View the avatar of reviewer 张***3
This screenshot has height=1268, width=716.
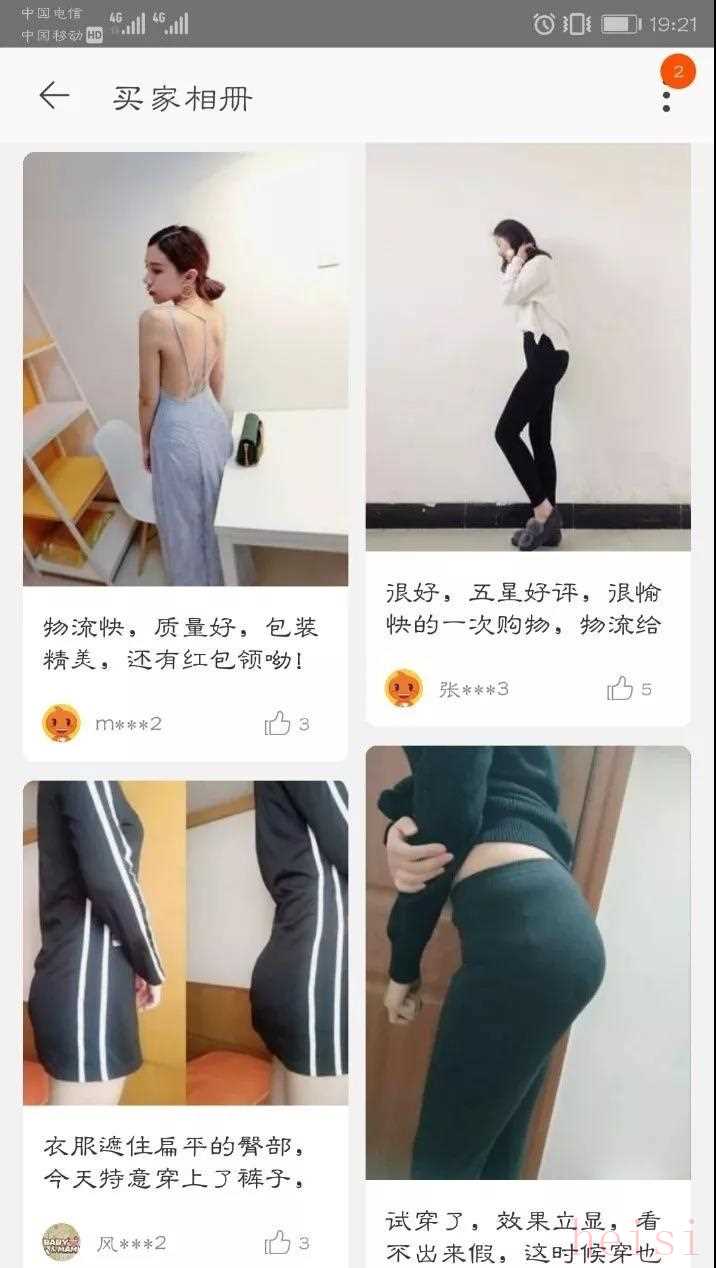[404, 688]
